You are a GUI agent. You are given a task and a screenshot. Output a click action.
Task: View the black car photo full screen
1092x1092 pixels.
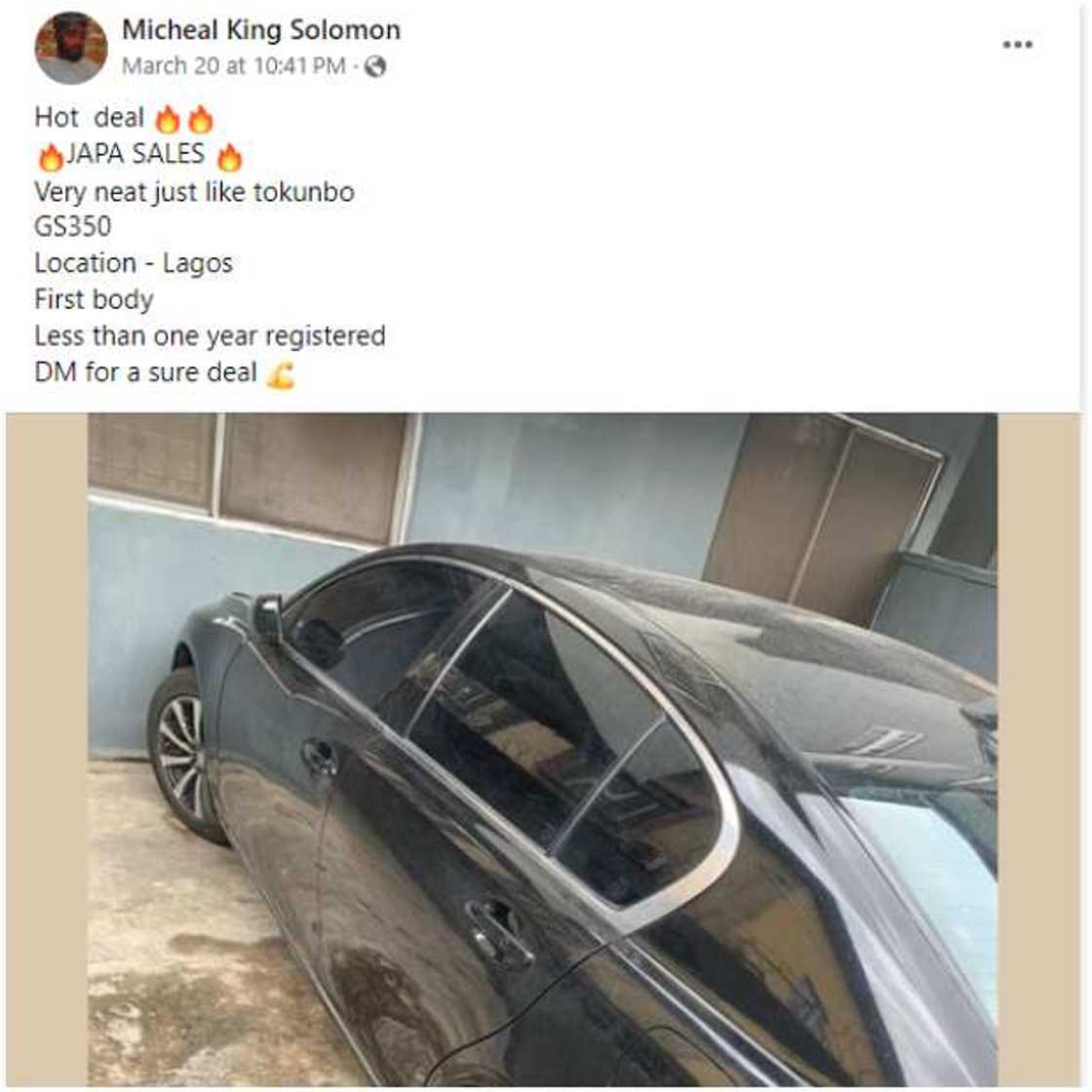pos(542,749)
